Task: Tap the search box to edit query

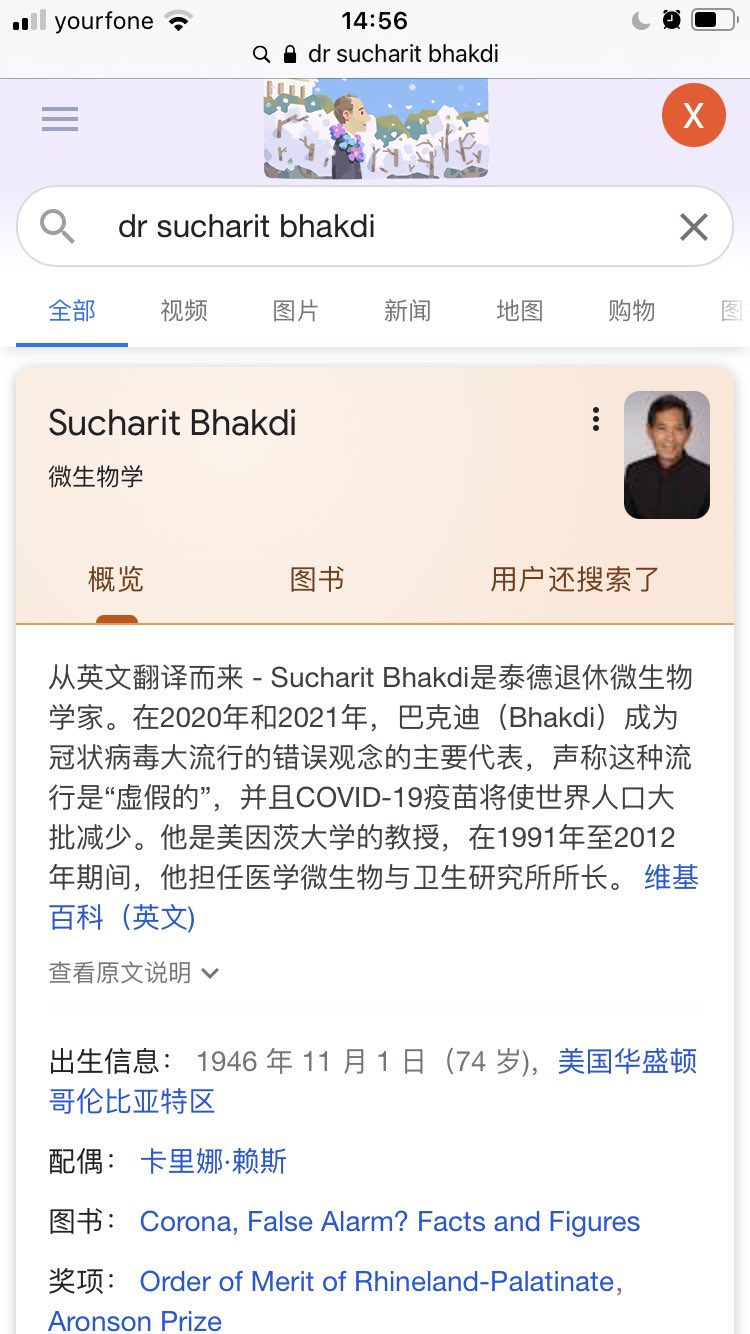Action: [375, 226]
